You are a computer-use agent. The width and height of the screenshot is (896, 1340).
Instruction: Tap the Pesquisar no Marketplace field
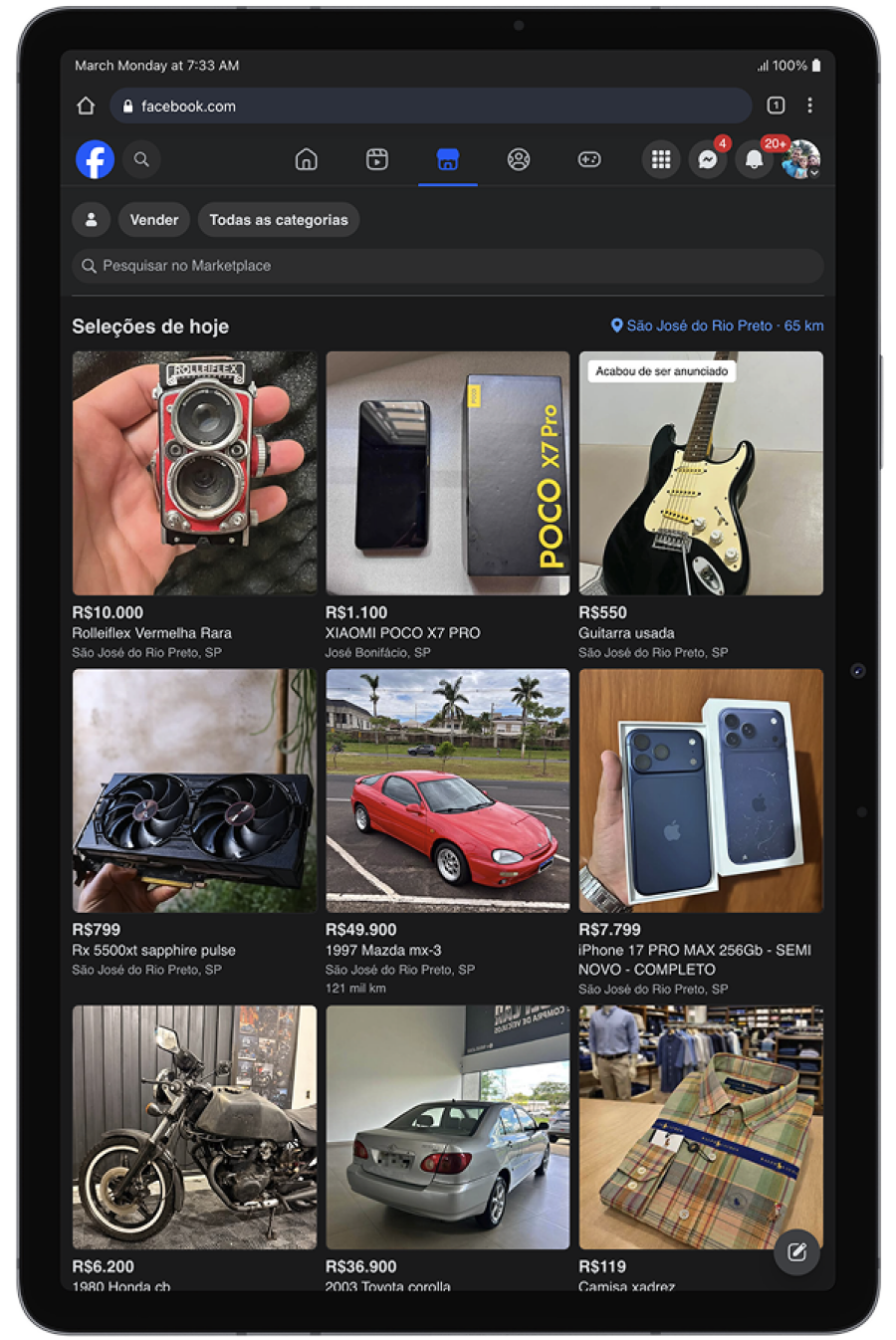(448, 266)
